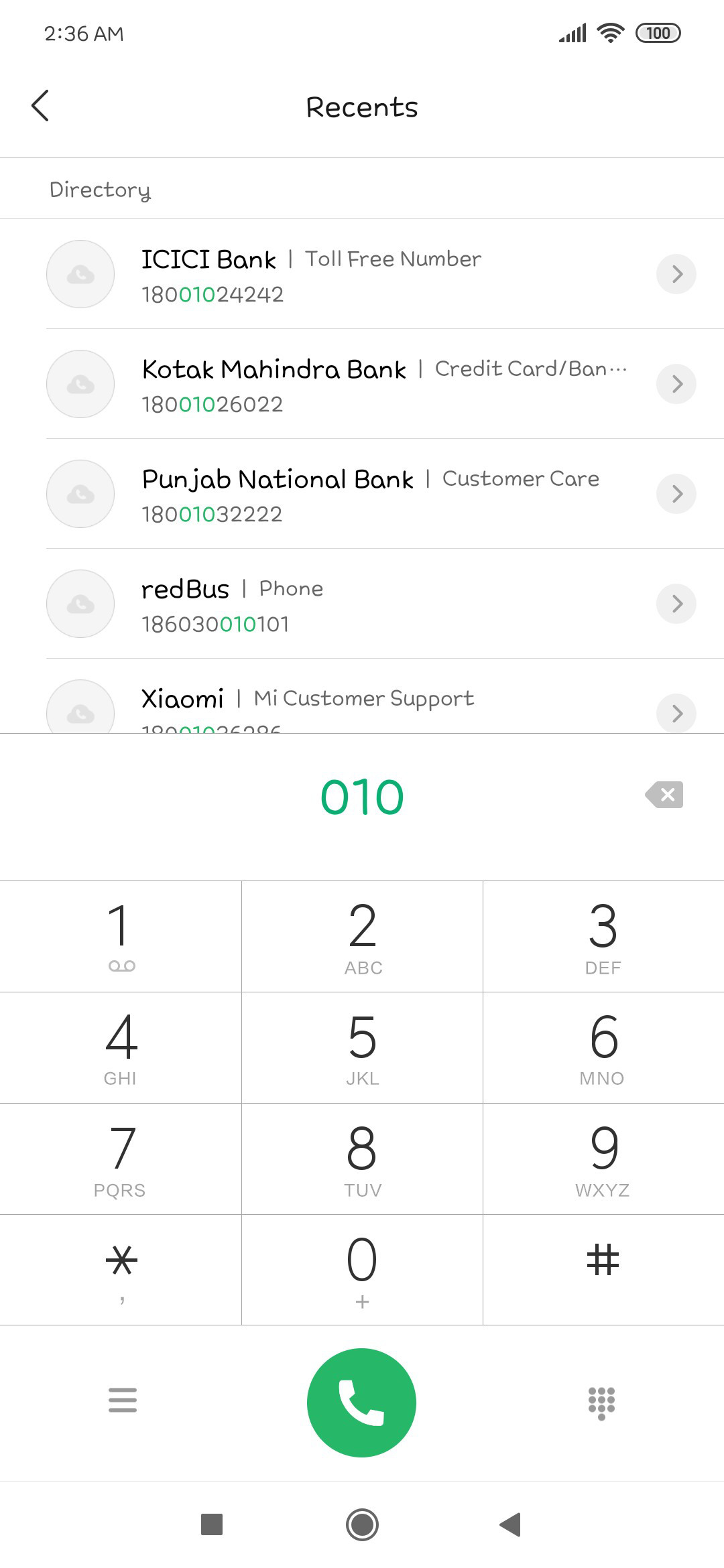Enter digit 2 on the dialpad
724x1568 pixels.
pyautogui.click(x=362, y=936)
